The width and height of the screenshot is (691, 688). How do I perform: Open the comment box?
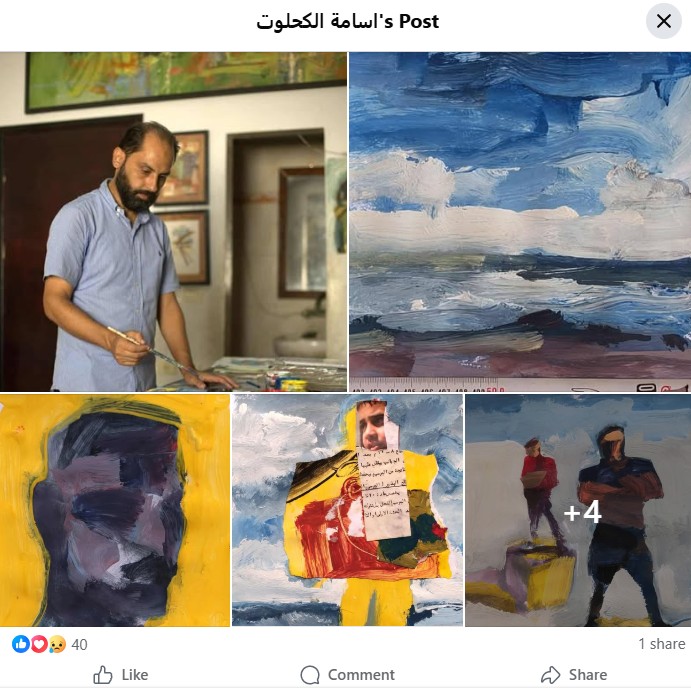coord(347,674)
